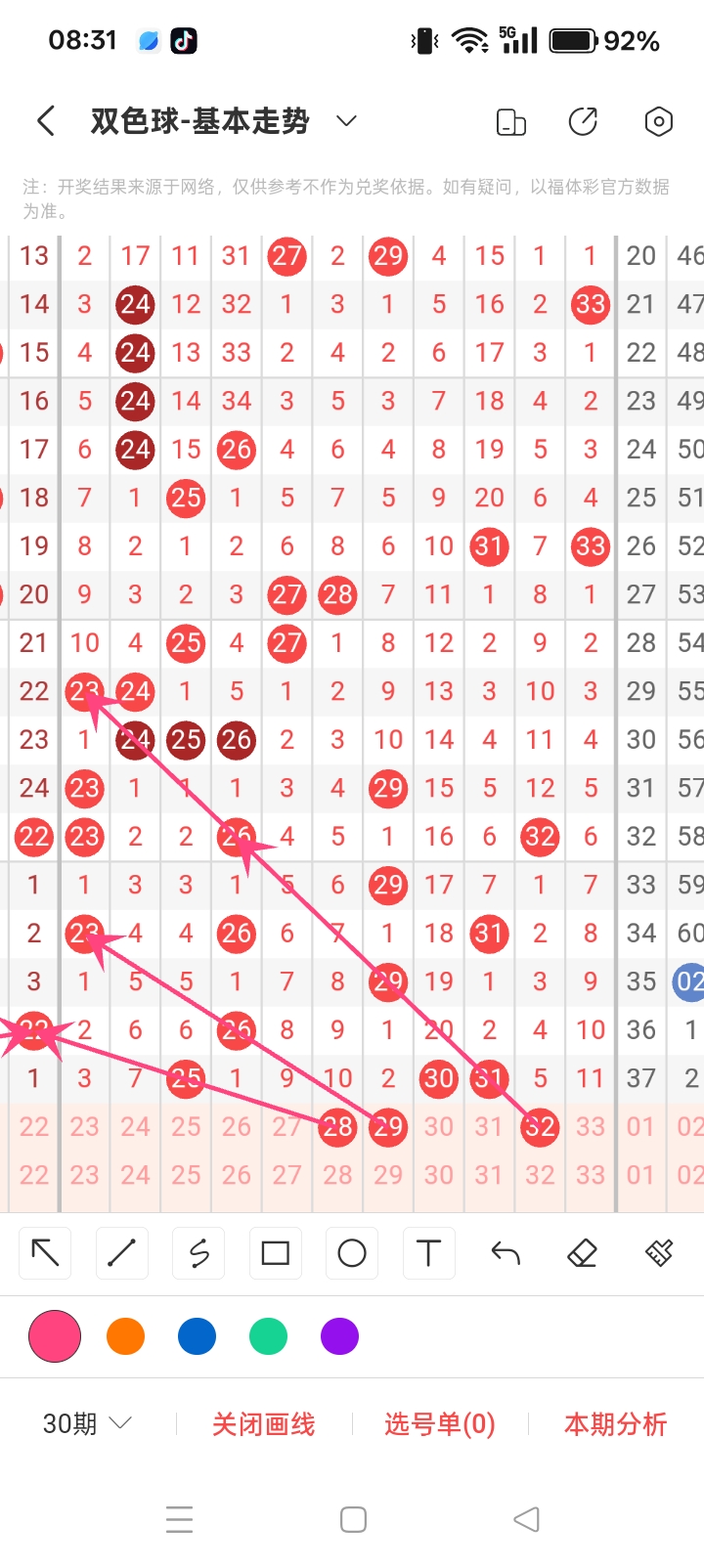Open the chart settings hexagon icon
Image resolution: width=704 pixels, height=1568 pixels.
pos(658,122)
